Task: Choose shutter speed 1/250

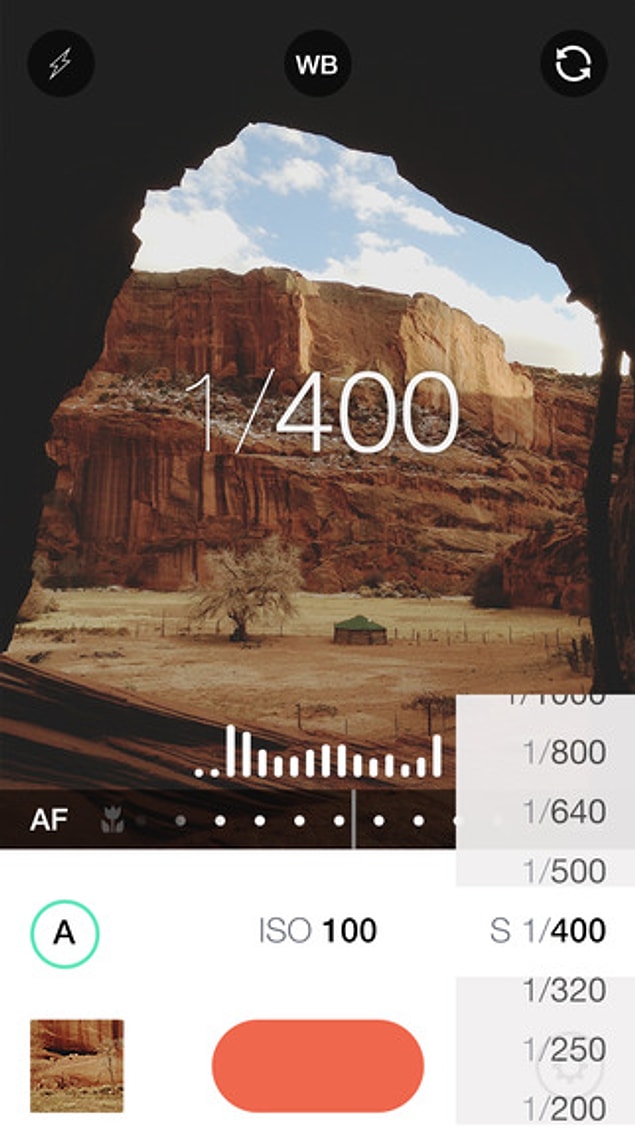Action: [564, 1050]
